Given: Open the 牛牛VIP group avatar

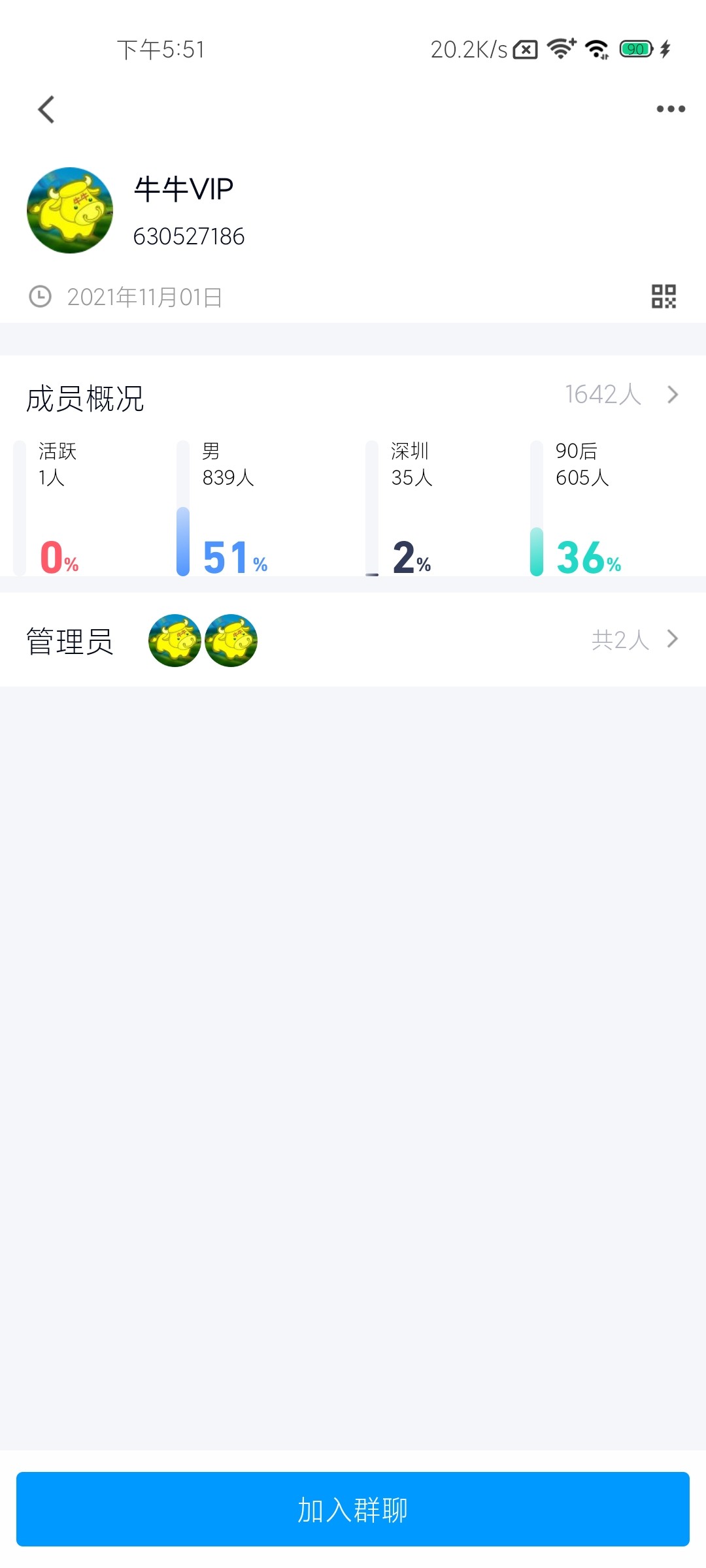Looking at the screenshot, I should (70, 210).
